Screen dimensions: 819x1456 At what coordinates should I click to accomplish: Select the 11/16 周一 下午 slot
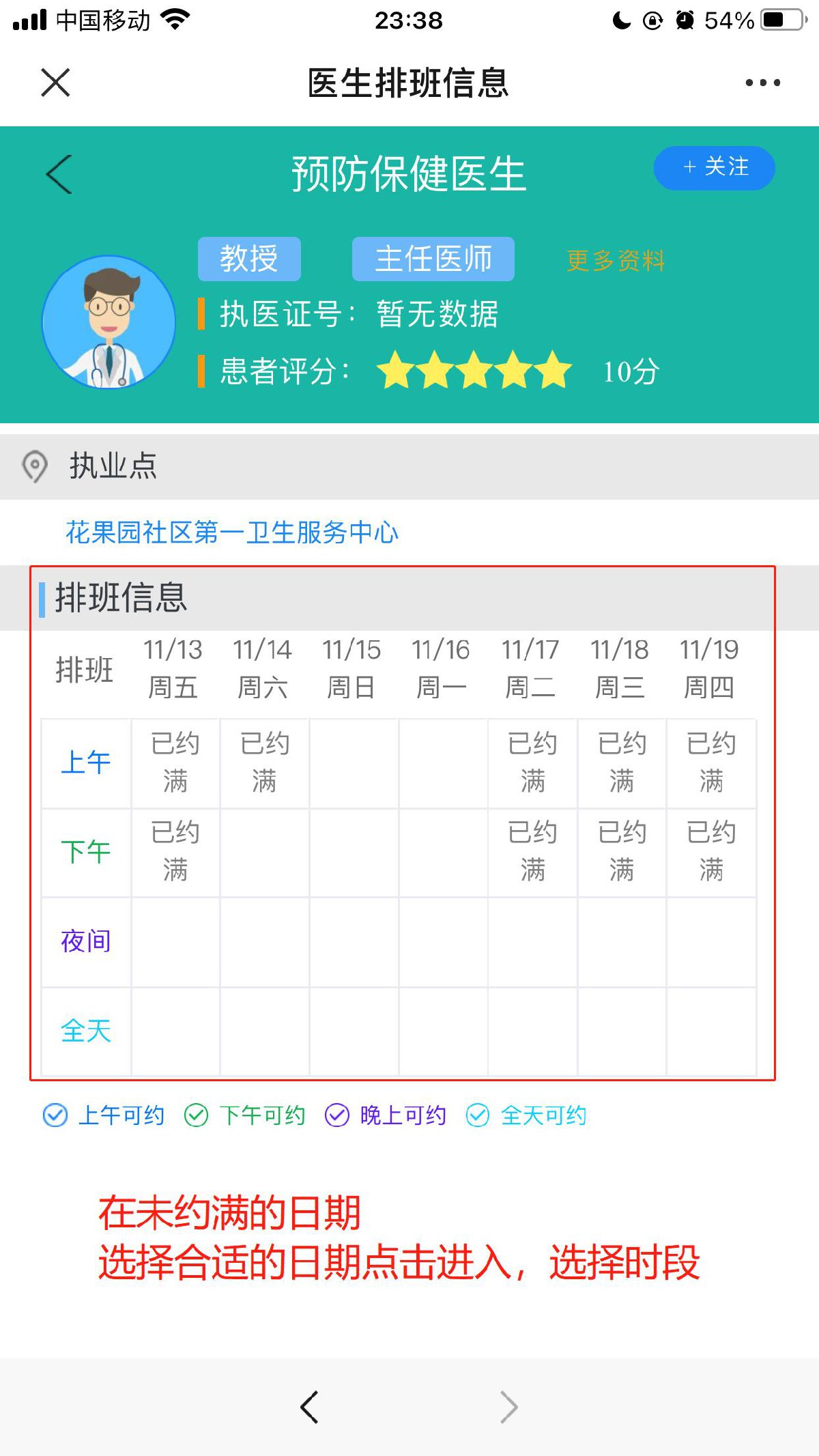coord(443,853)
